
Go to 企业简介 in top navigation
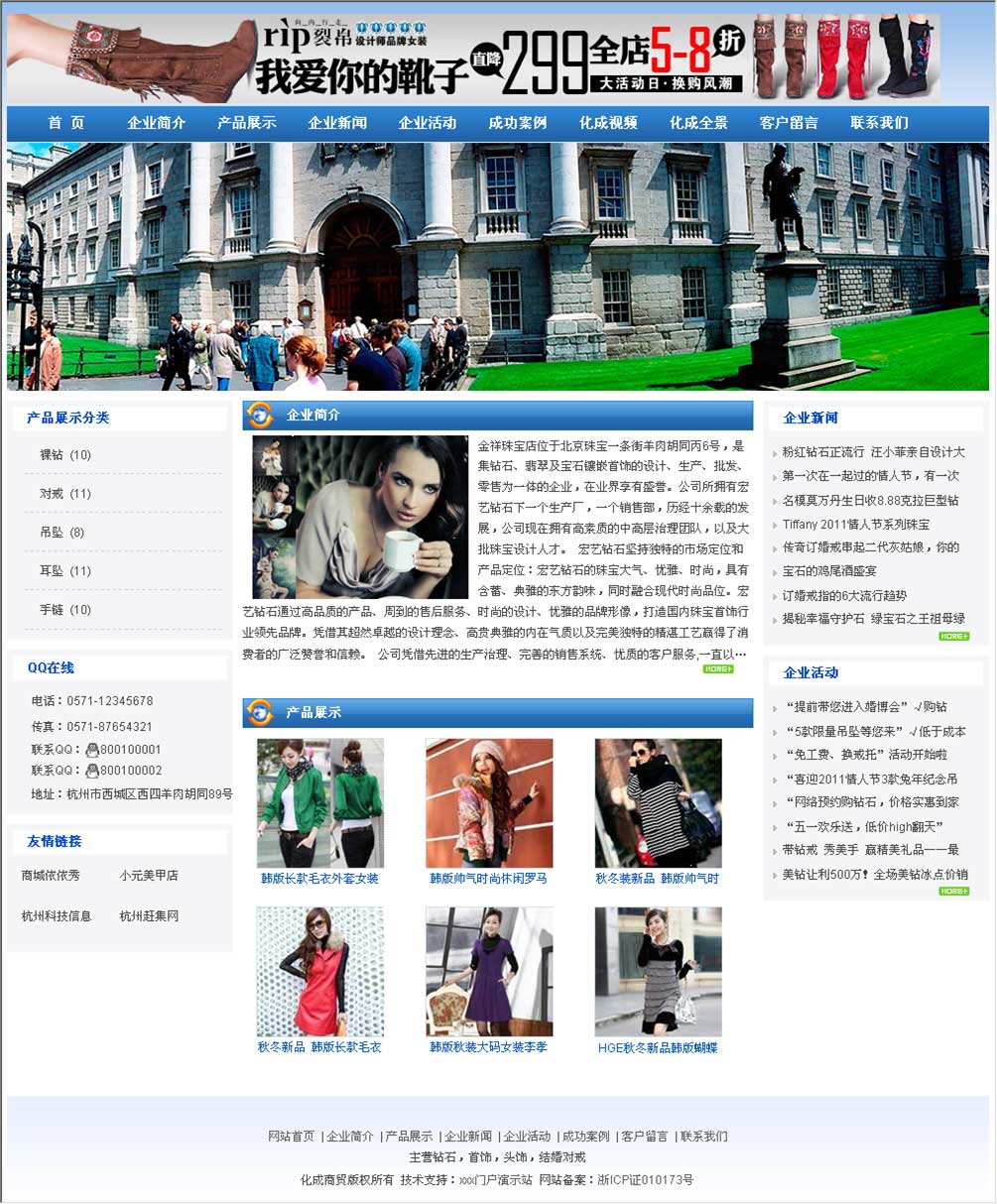[x=157, y=123]
